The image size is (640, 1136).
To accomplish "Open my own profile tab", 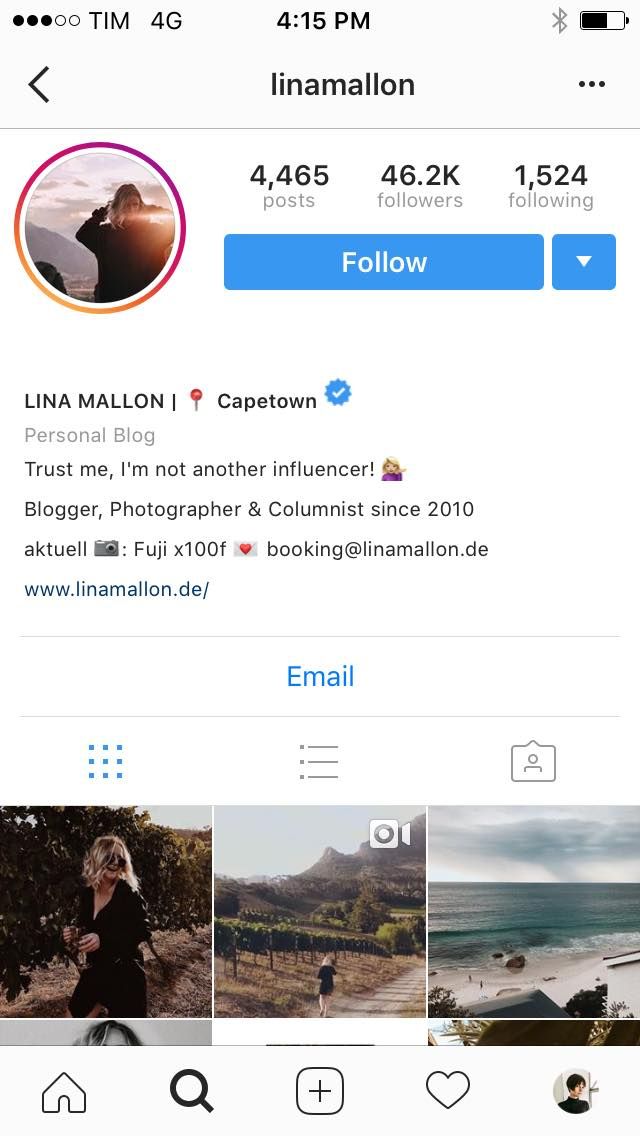I will click(x=575, y=1091).
